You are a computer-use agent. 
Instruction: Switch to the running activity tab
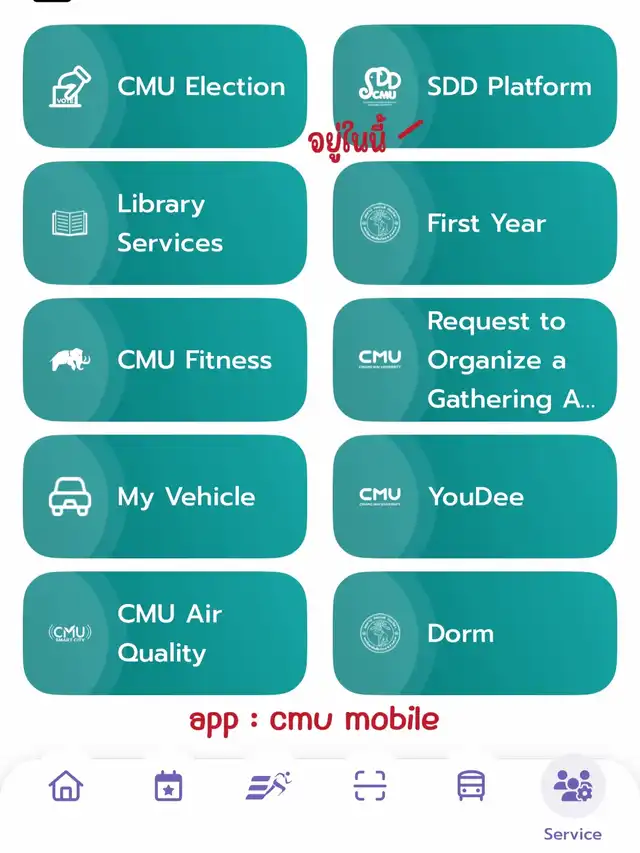(268, 786)
